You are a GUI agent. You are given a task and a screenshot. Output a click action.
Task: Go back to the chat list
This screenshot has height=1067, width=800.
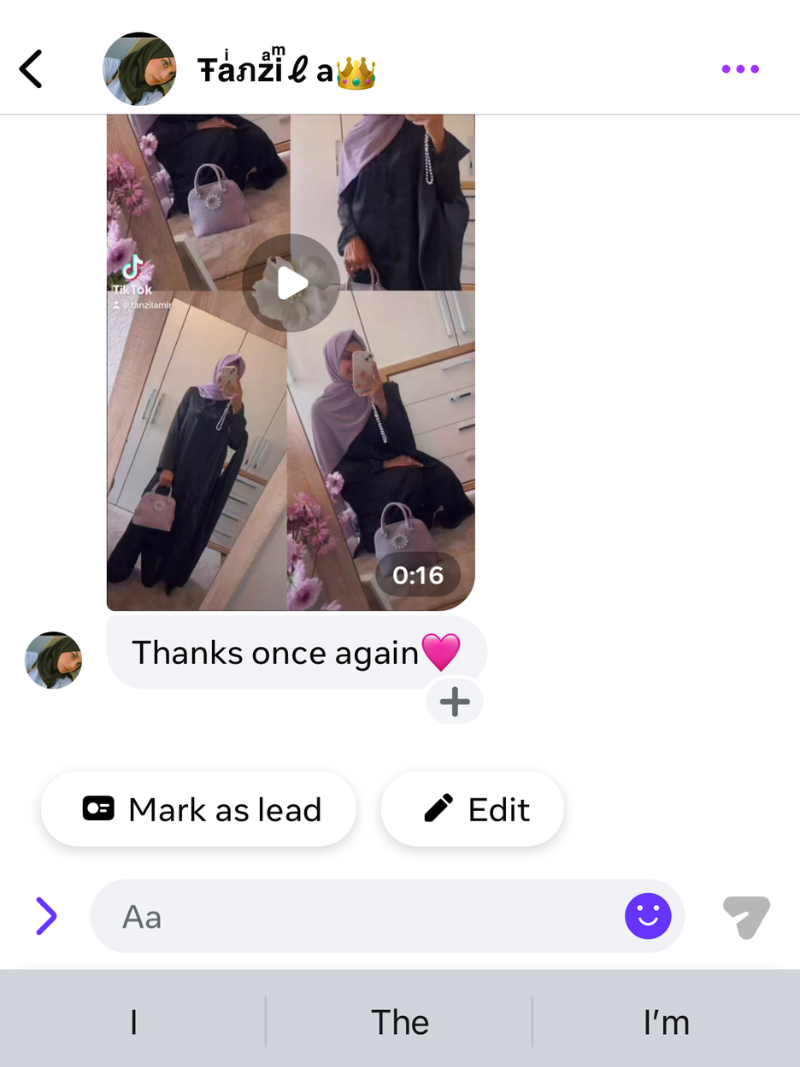pos(32,70)
